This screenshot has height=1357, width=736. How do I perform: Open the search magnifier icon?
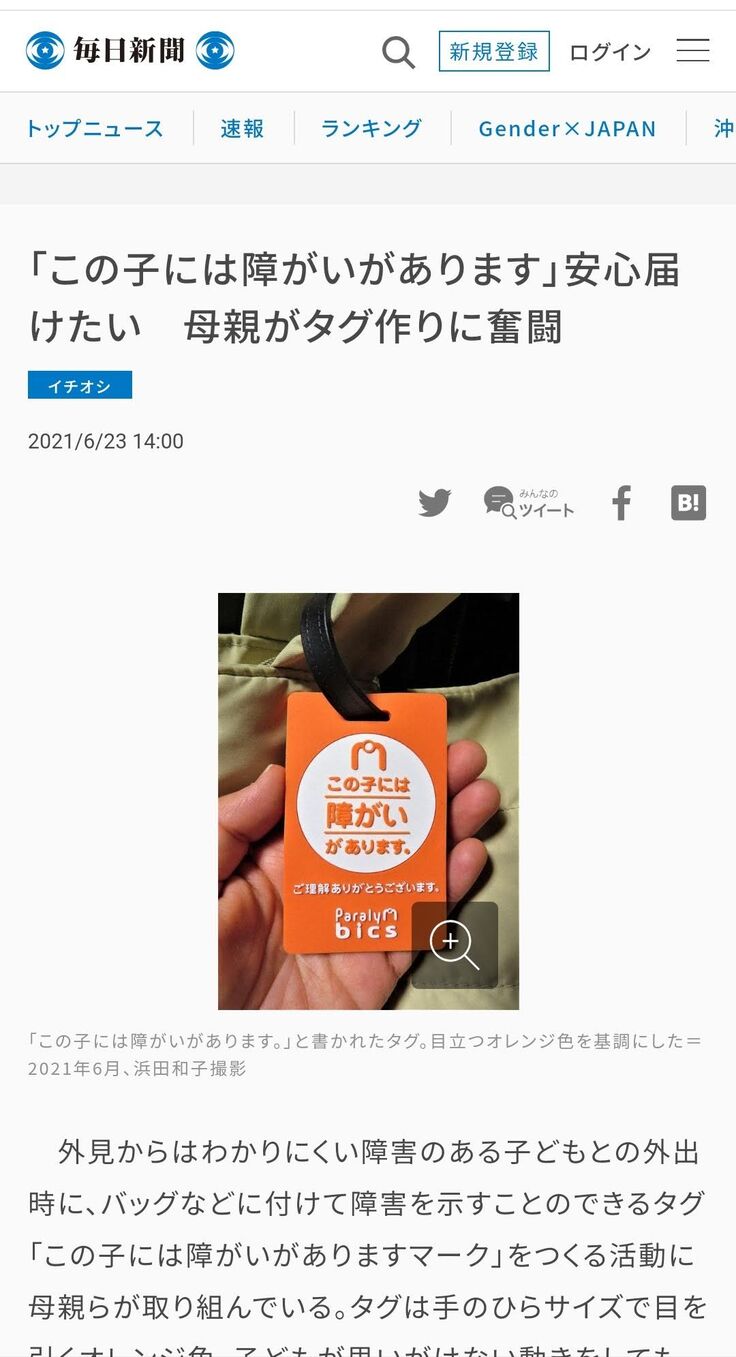(x=398, y=51)
